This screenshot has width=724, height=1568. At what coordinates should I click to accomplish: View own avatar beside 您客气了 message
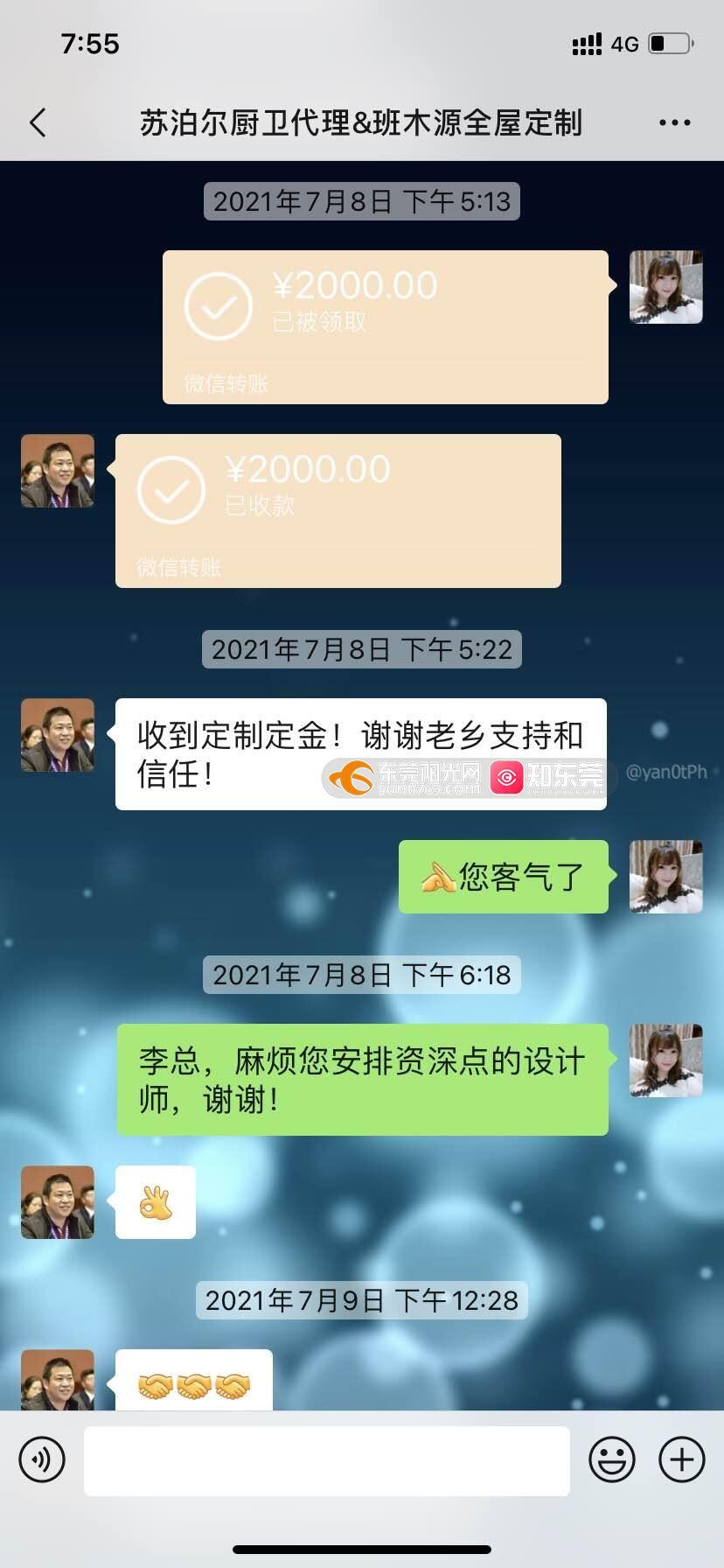[665, 876]
